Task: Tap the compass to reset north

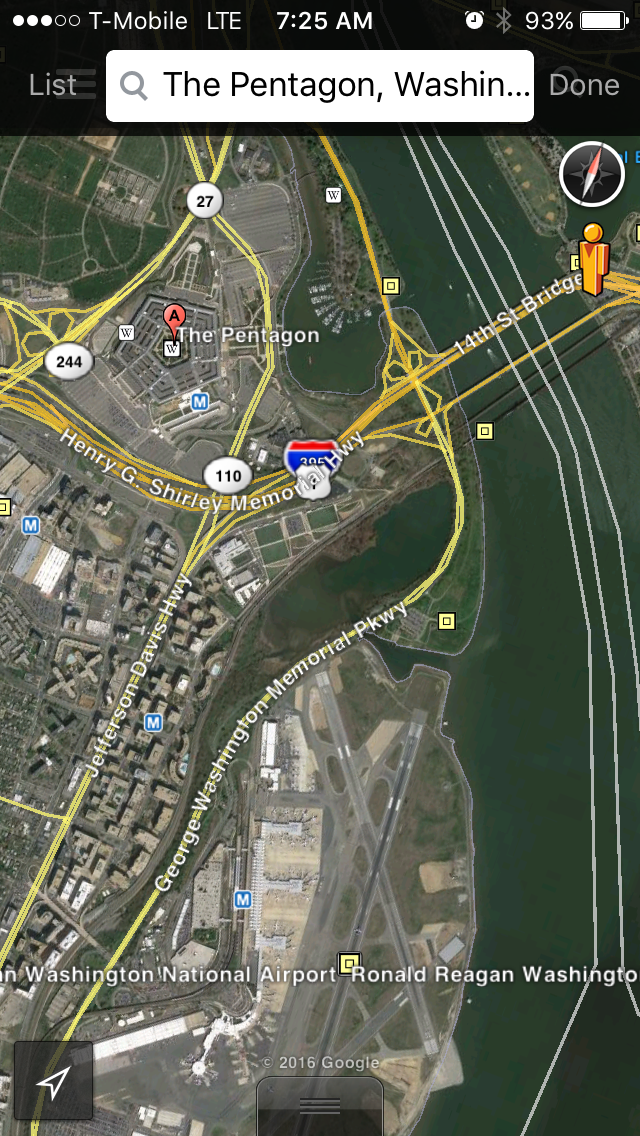Action: tap(592, 174)
